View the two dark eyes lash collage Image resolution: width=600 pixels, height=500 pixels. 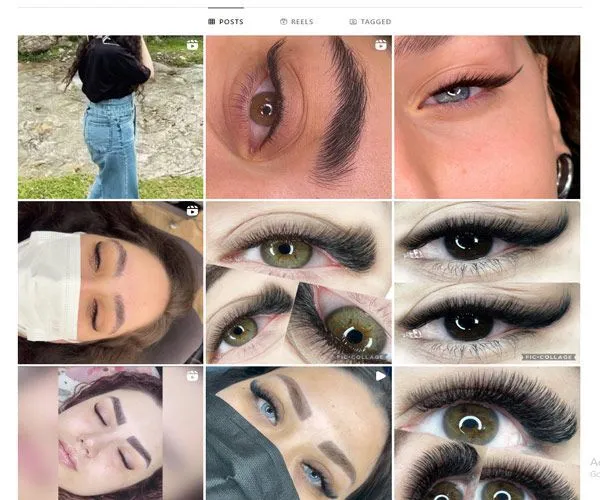[x=486, y=282]
